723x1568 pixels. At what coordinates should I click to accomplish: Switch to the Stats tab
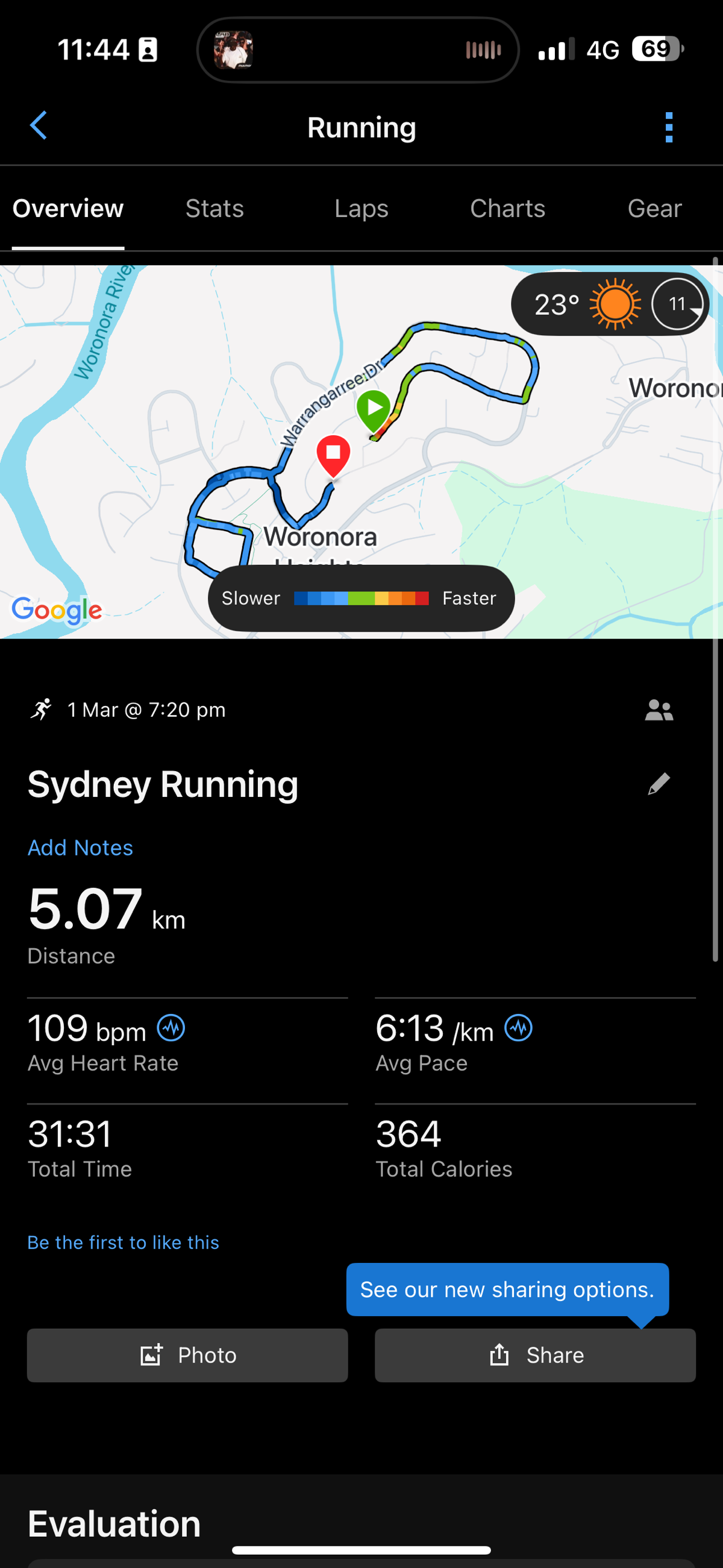click(x=214, y=209)
